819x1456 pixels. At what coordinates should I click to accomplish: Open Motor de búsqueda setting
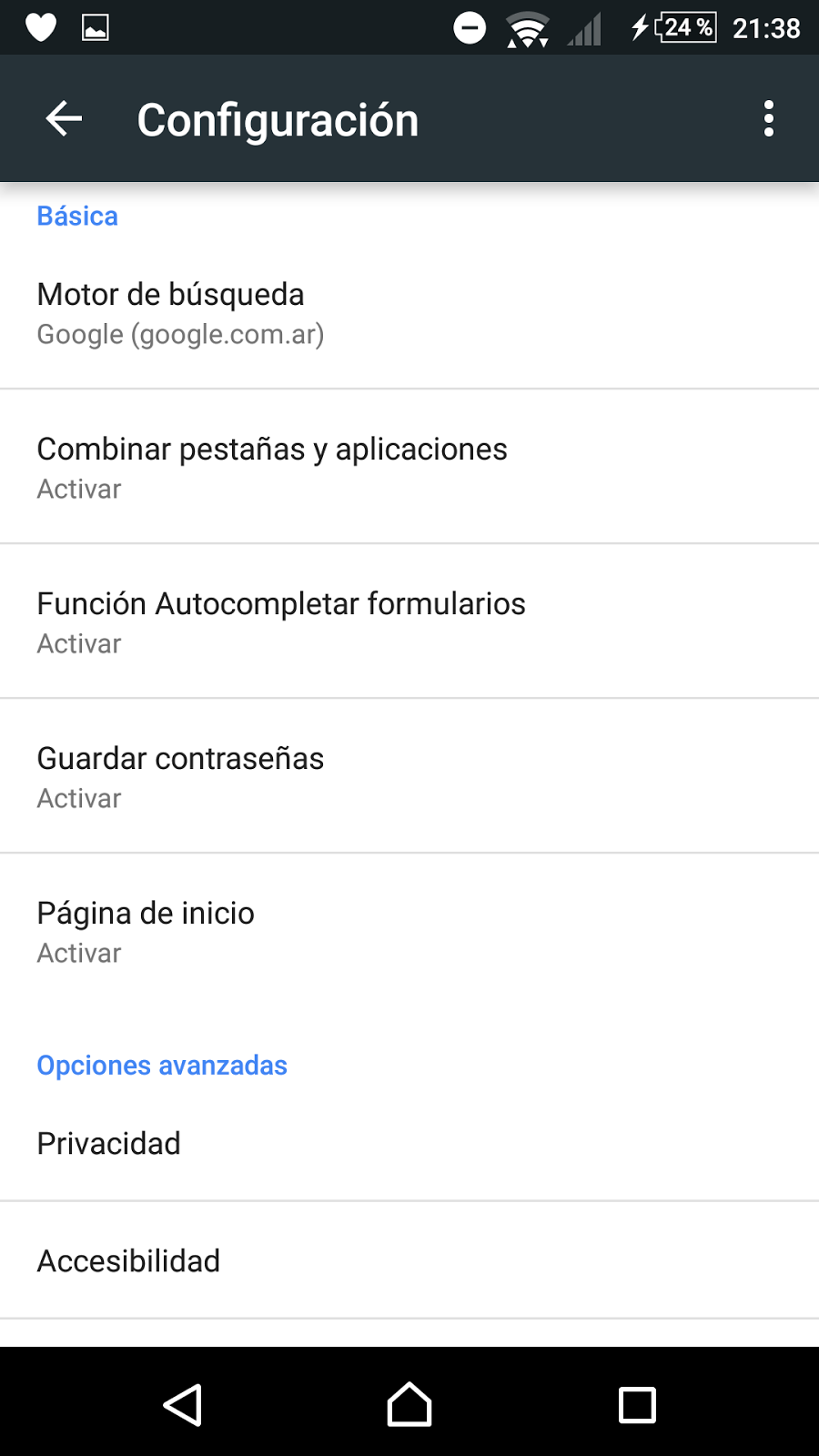[409, 313]
